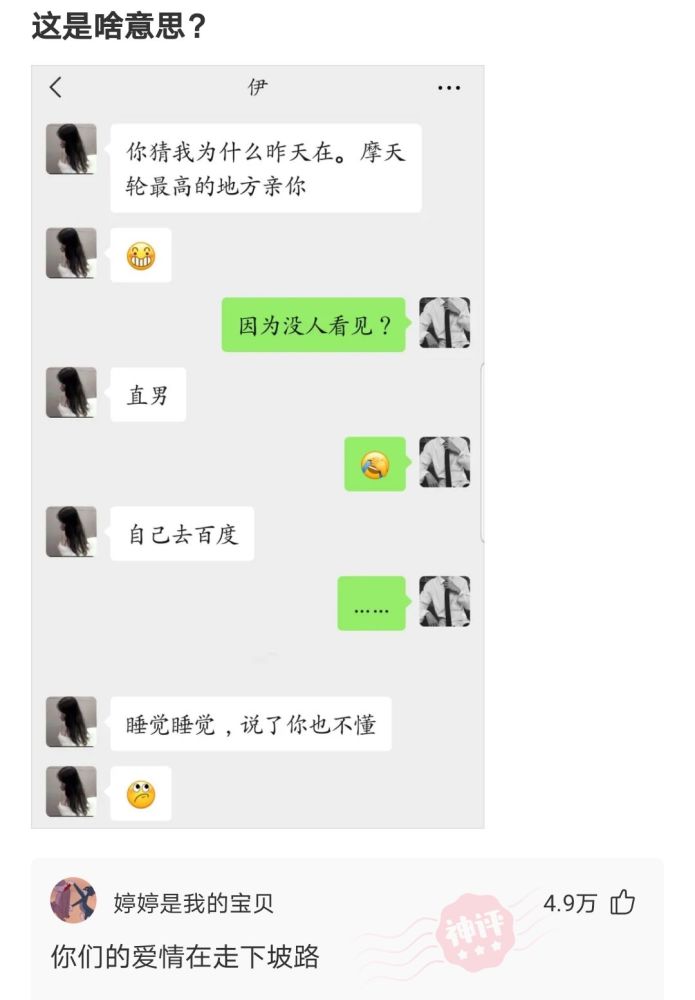The width and height of the screenshot is (695, 1000).
Task: Like the comment by 婷婷是我的宝贝
Action: pos(622,903)
